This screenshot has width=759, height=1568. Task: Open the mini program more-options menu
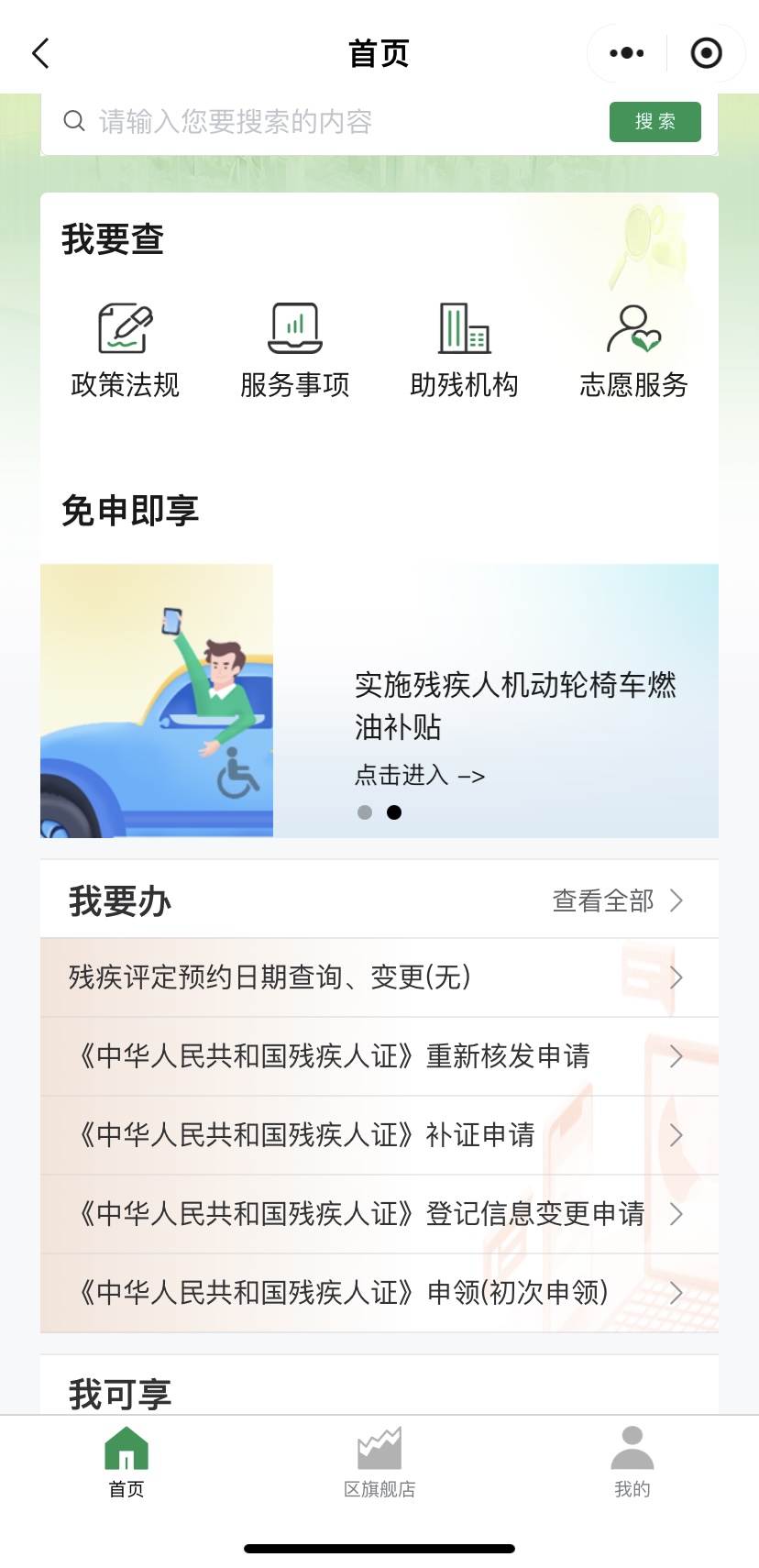627,53
